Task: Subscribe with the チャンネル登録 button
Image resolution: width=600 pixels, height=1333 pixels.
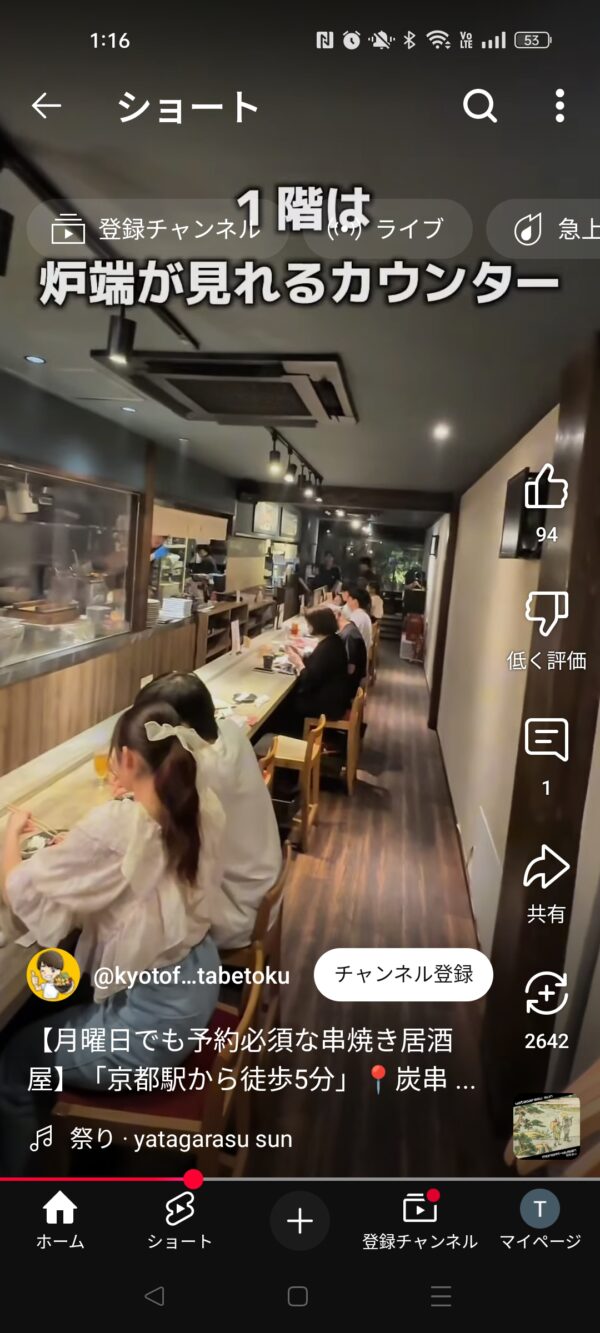Action: 403,974
